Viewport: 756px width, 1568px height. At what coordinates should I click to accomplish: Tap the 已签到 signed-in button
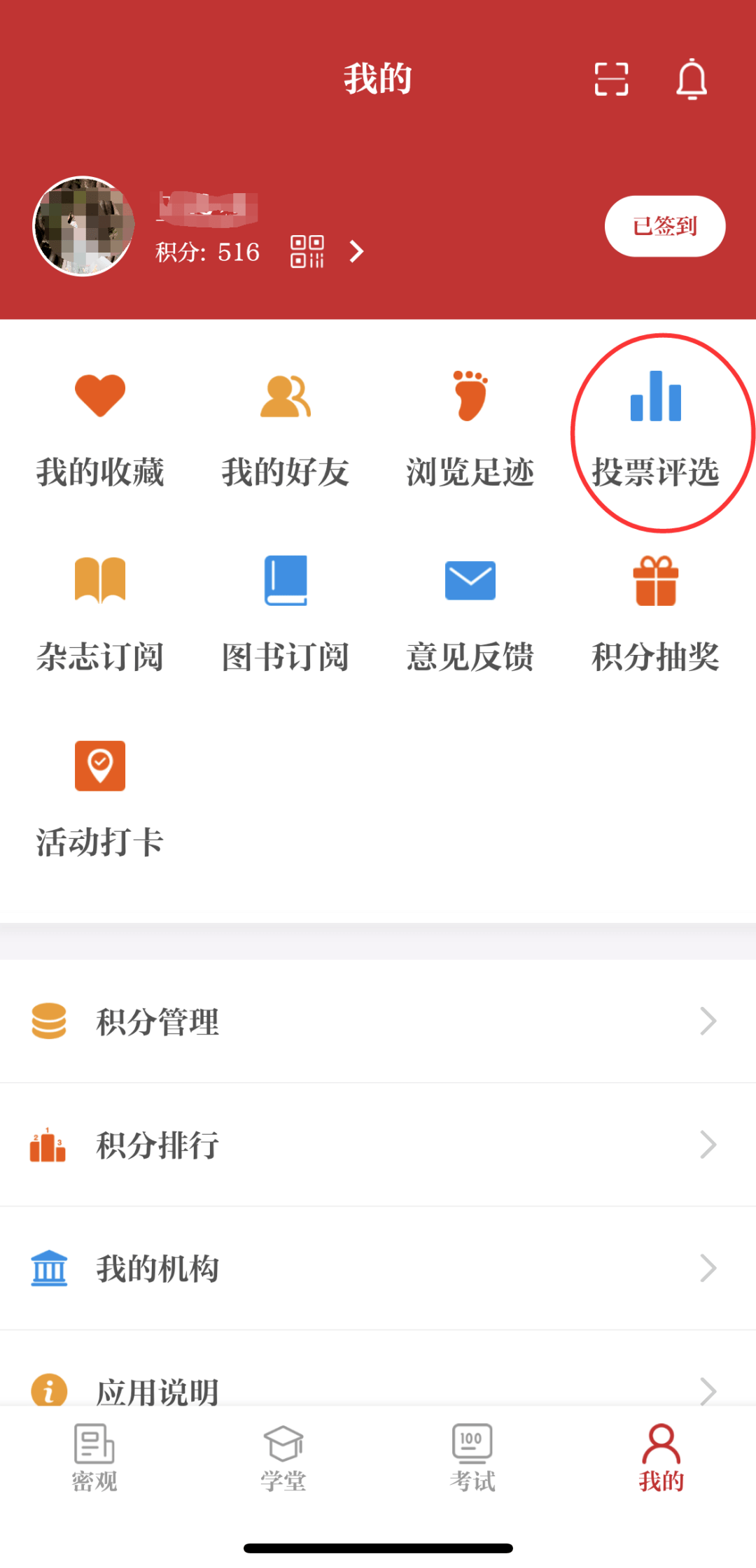[x=664, y=226]
